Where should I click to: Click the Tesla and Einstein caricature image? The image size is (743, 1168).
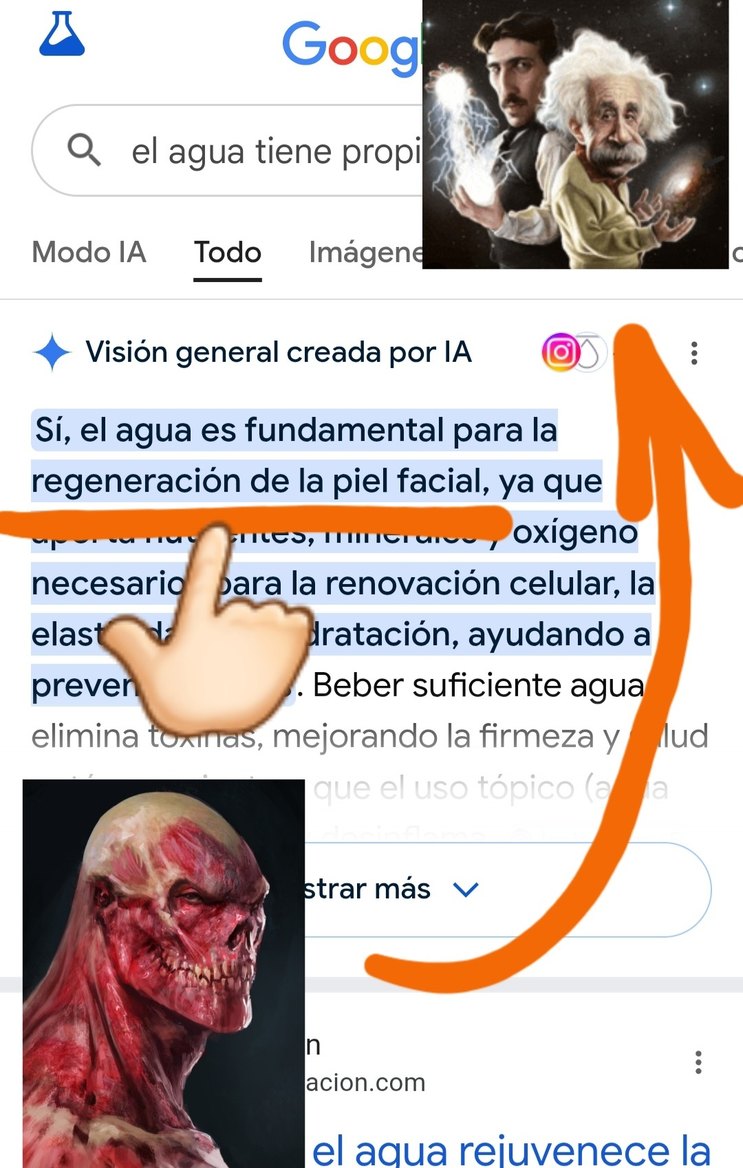pos(575,135)
